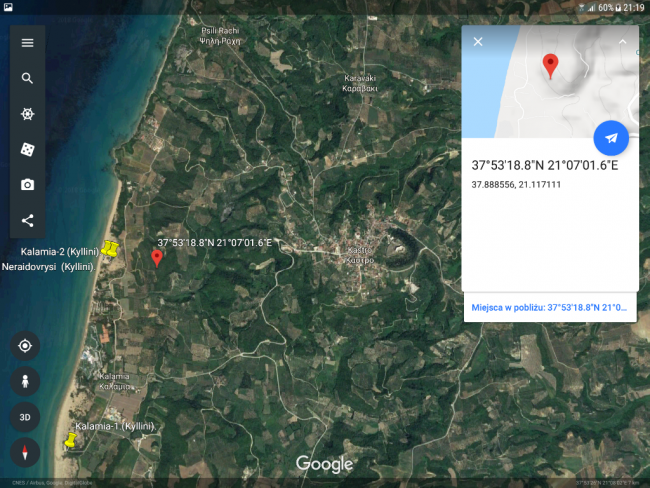Center map on my location
650x488 pixels.
coord(25,345)
